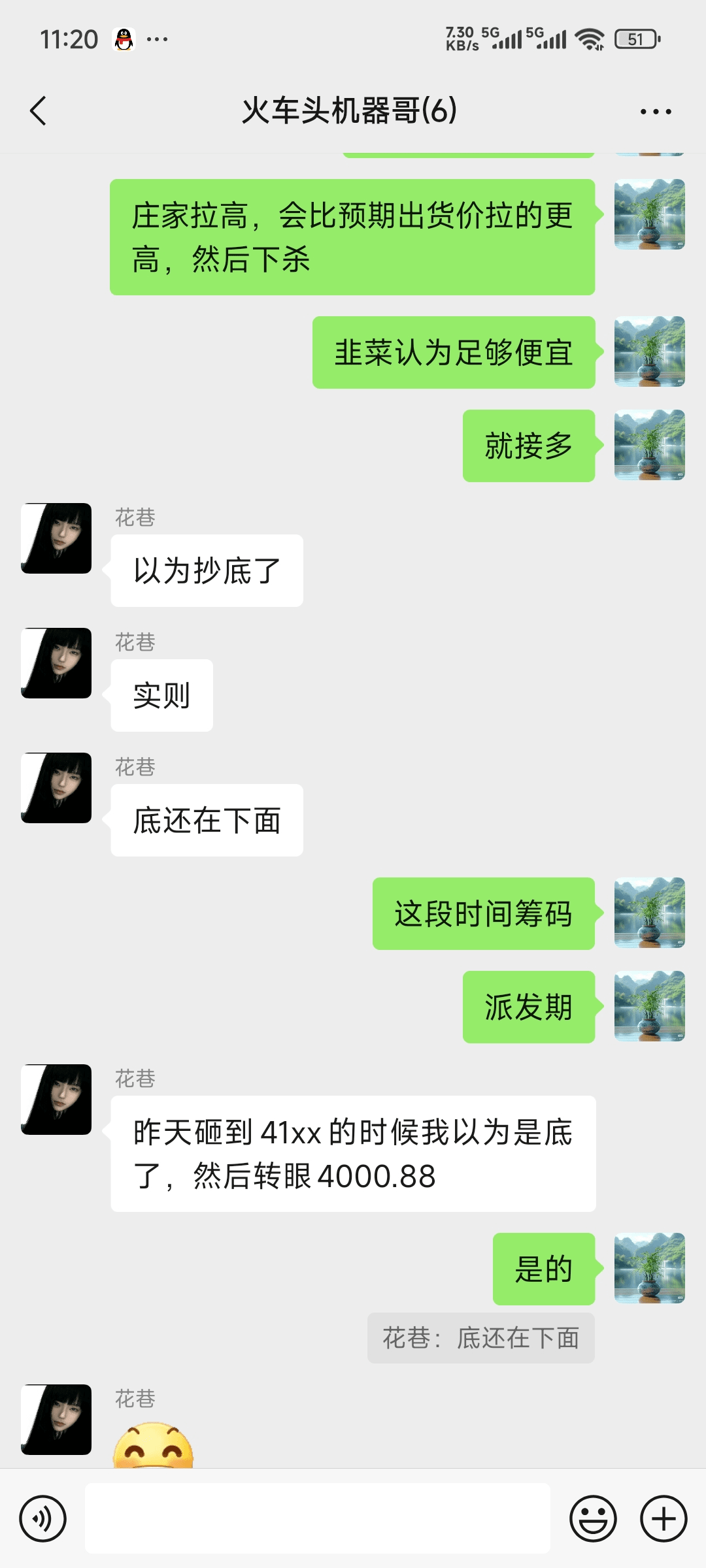Tap the quoted reply 花巷：底还在下面

click(480, 1338)
